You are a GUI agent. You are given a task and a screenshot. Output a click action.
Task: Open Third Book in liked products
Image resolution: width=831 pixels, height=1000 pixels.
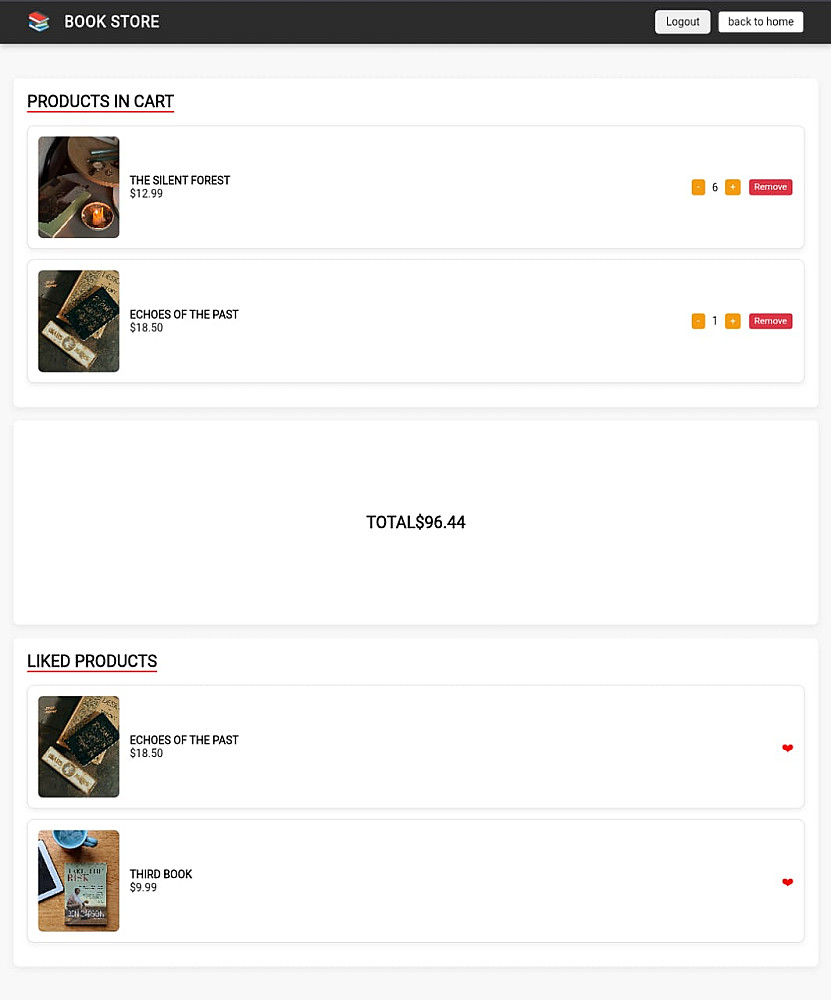[161, 875]
